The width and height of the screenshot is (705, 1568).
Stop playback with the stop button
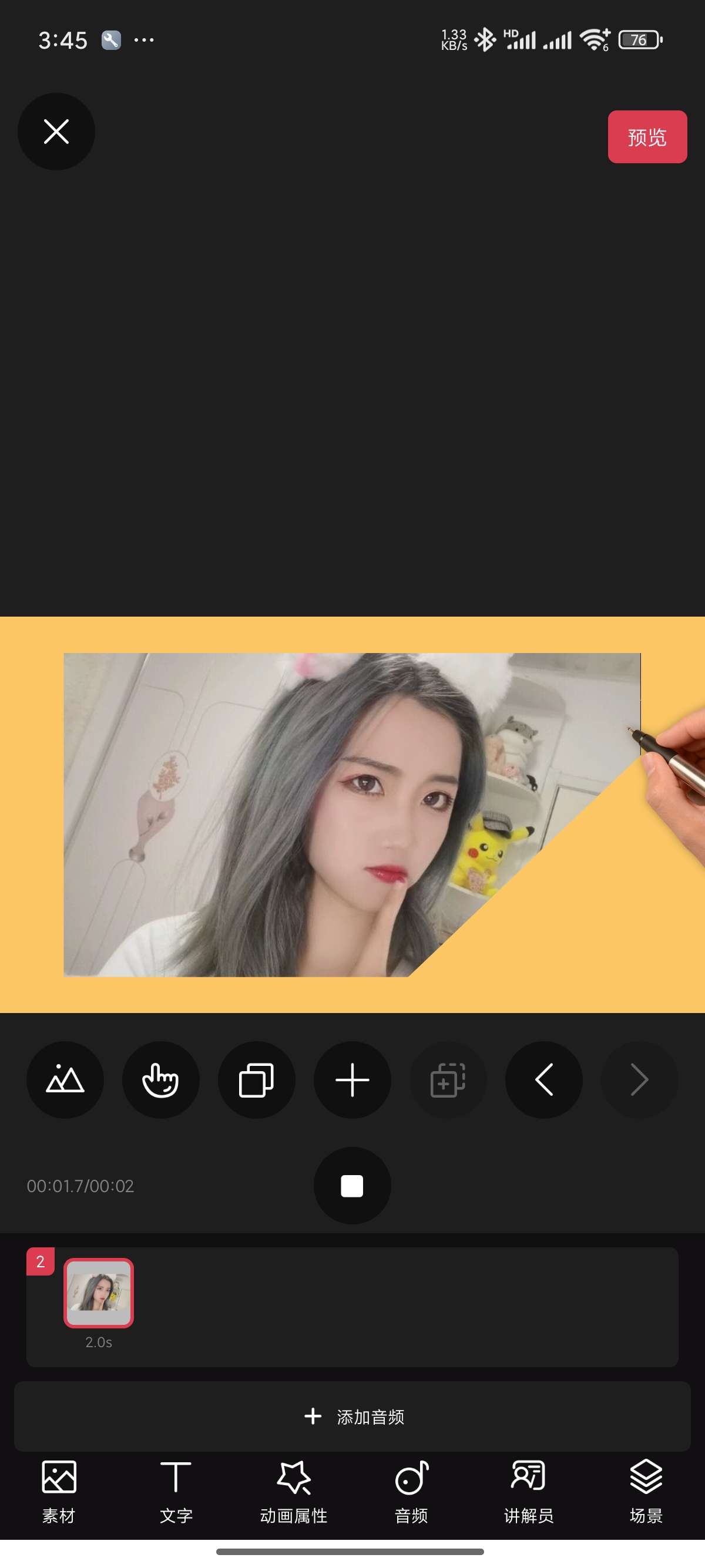click(x=352, y=1185)
